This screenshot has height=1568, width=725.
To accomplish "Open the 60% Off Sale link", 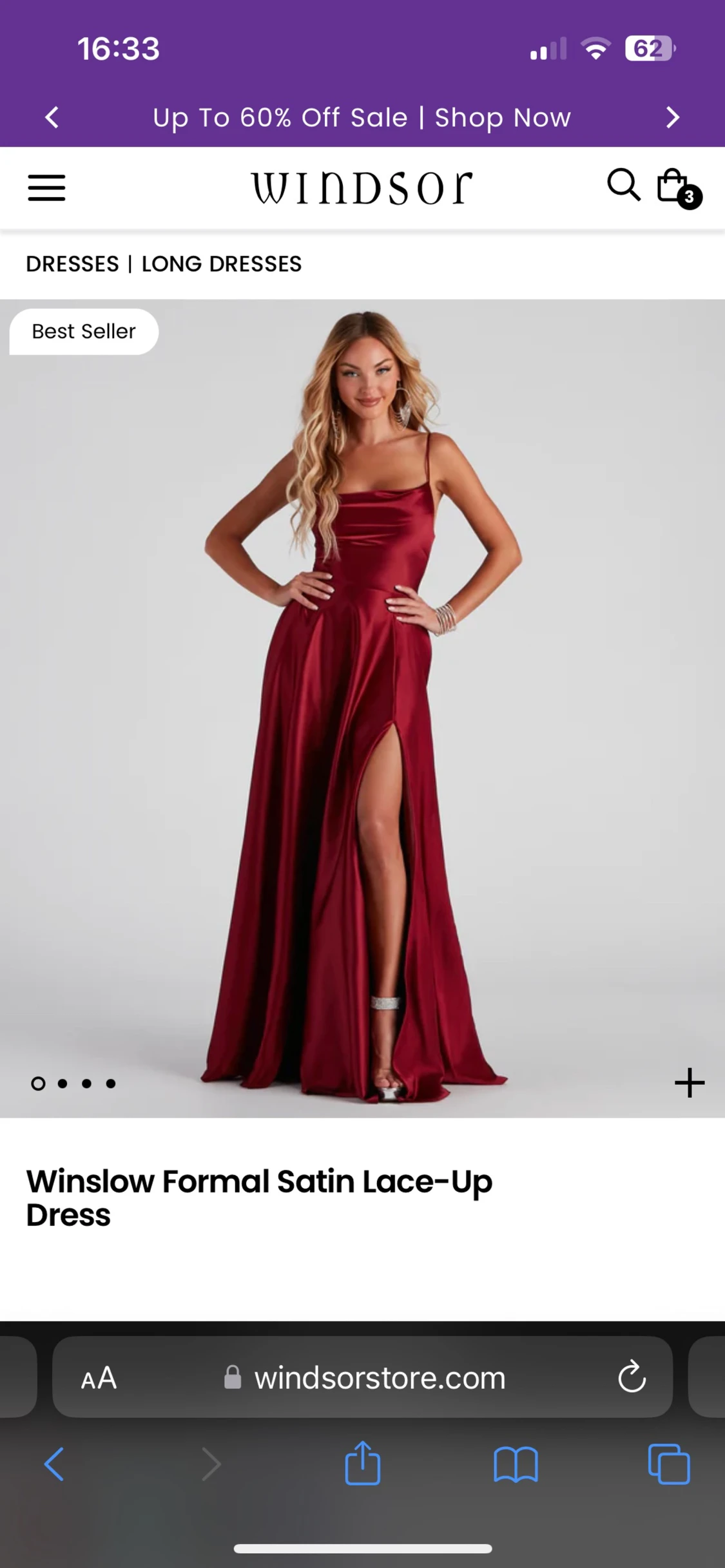I will tap(362, 118).
